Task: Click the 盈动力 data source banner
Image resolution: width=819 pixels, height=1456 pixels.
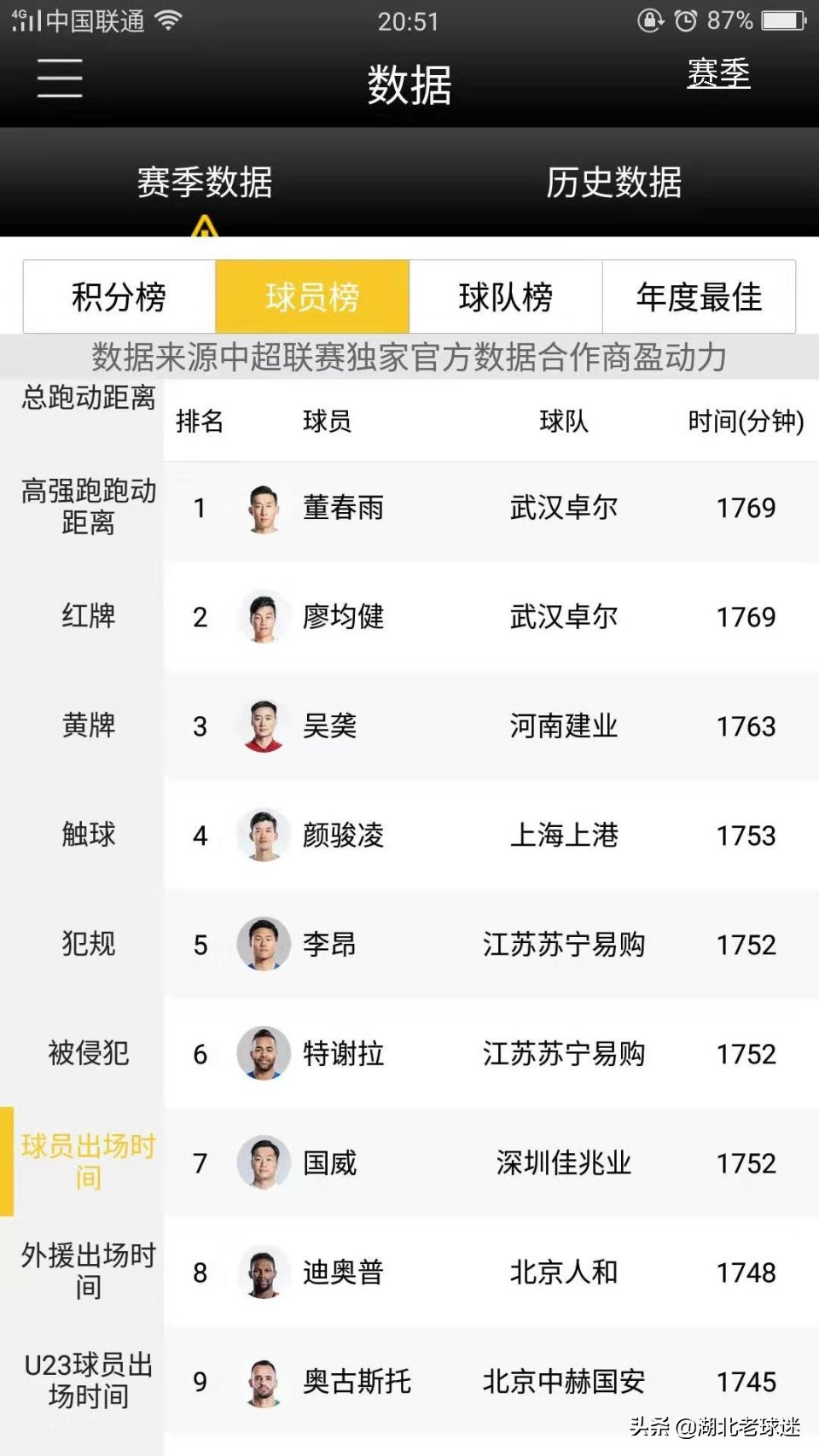Action: (409, 358)
